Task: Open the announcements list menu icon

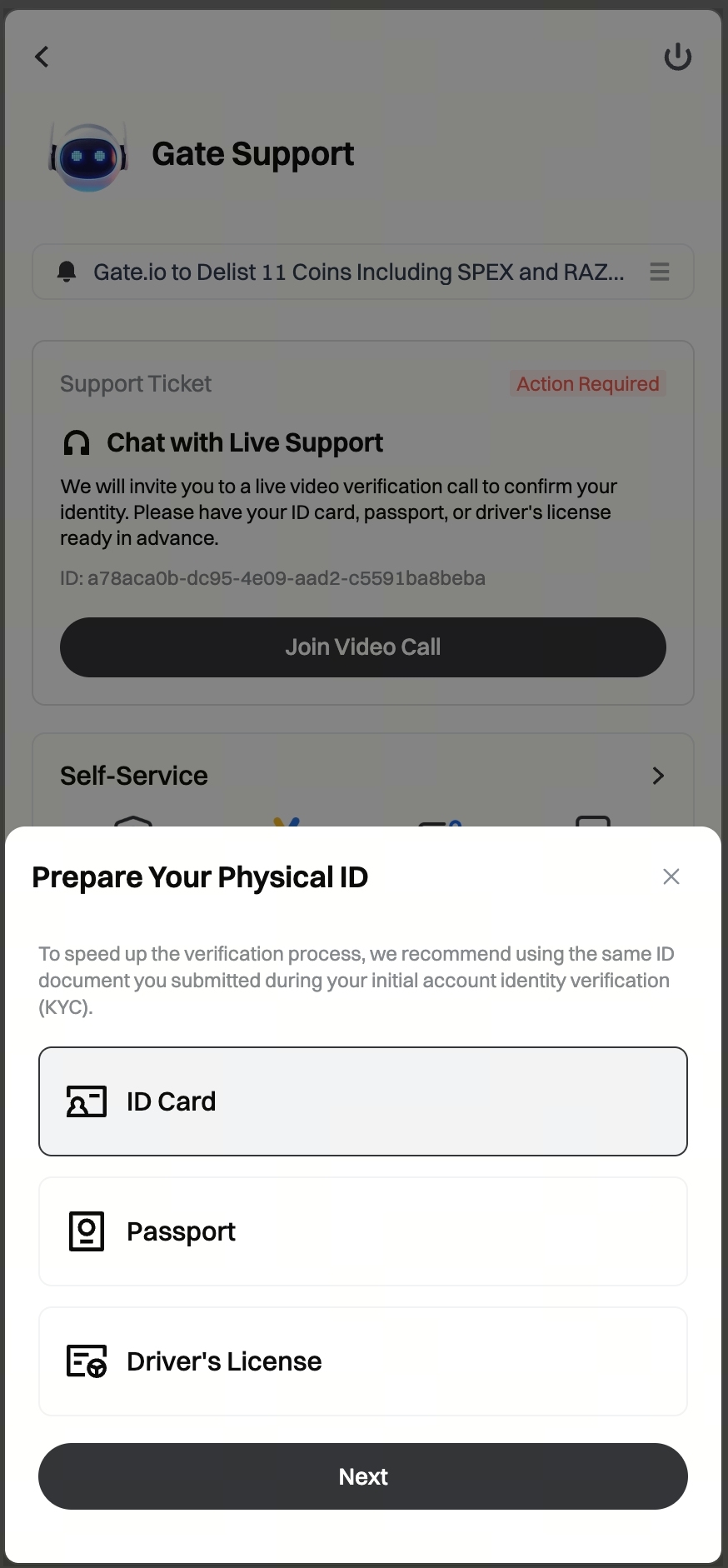Action: point(660,272)
